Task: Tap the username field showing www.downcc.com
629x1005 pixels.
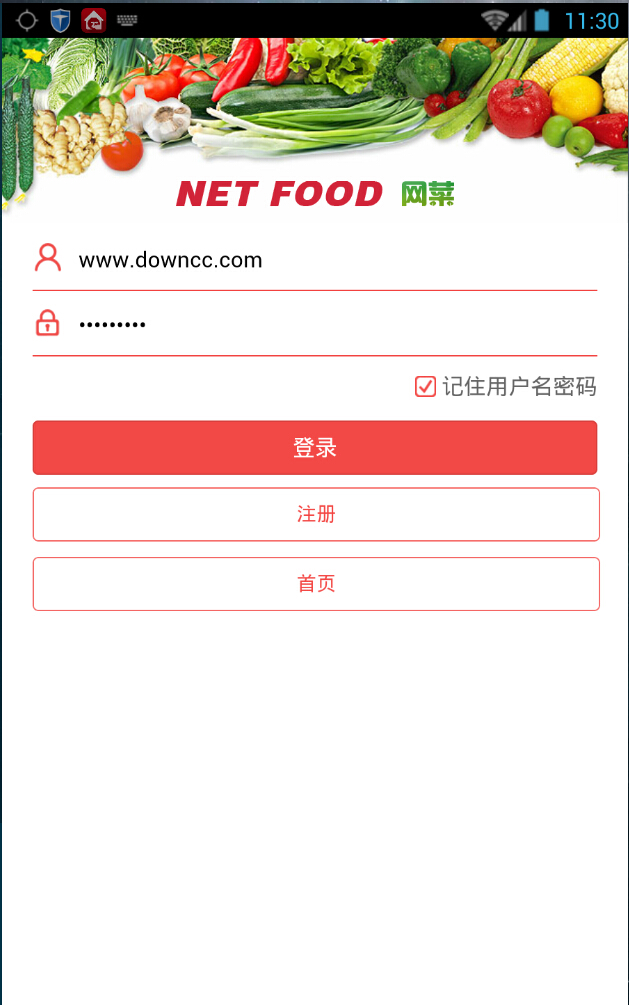Action: [x=330, y=261]
